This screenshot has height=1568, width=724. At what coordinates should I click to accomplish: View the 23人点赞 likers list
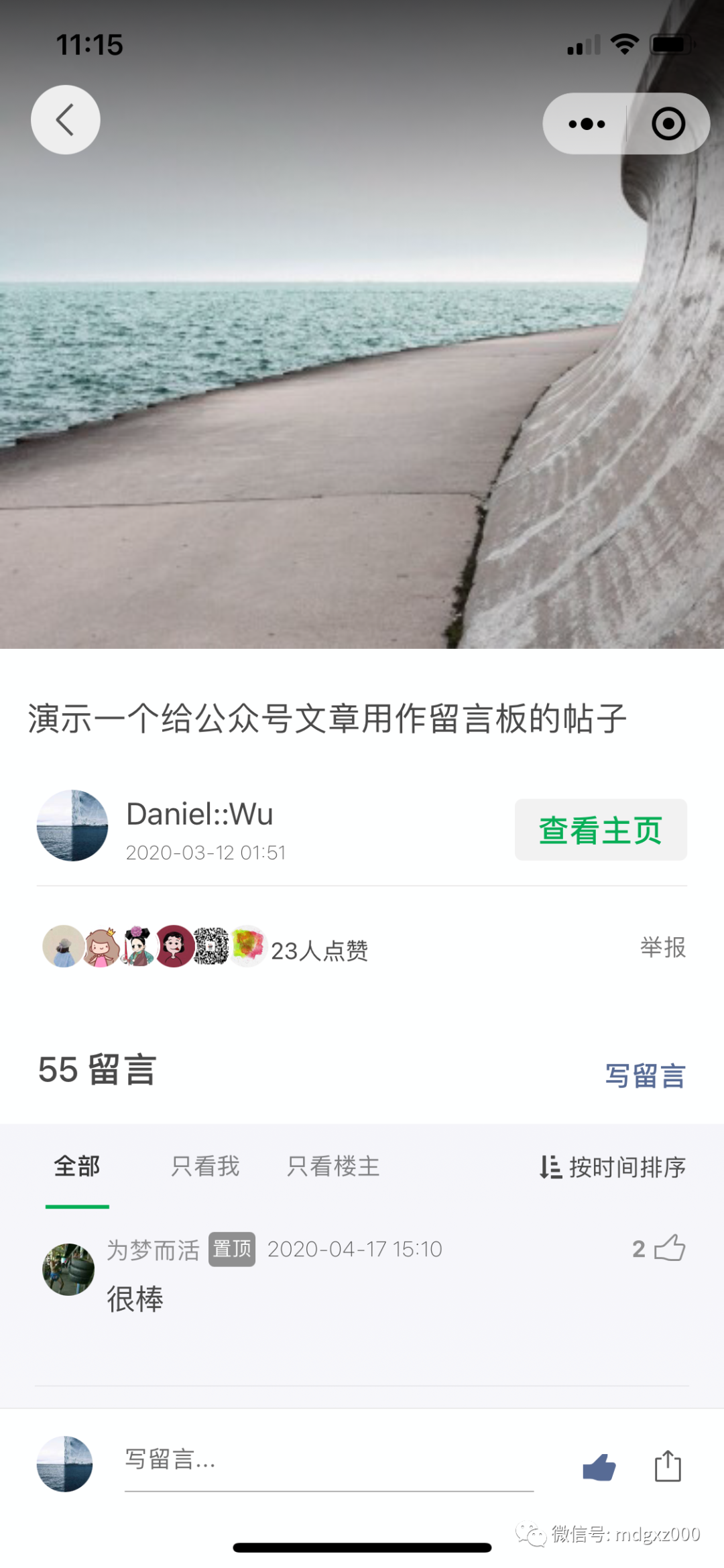click(x=319, y=950)
